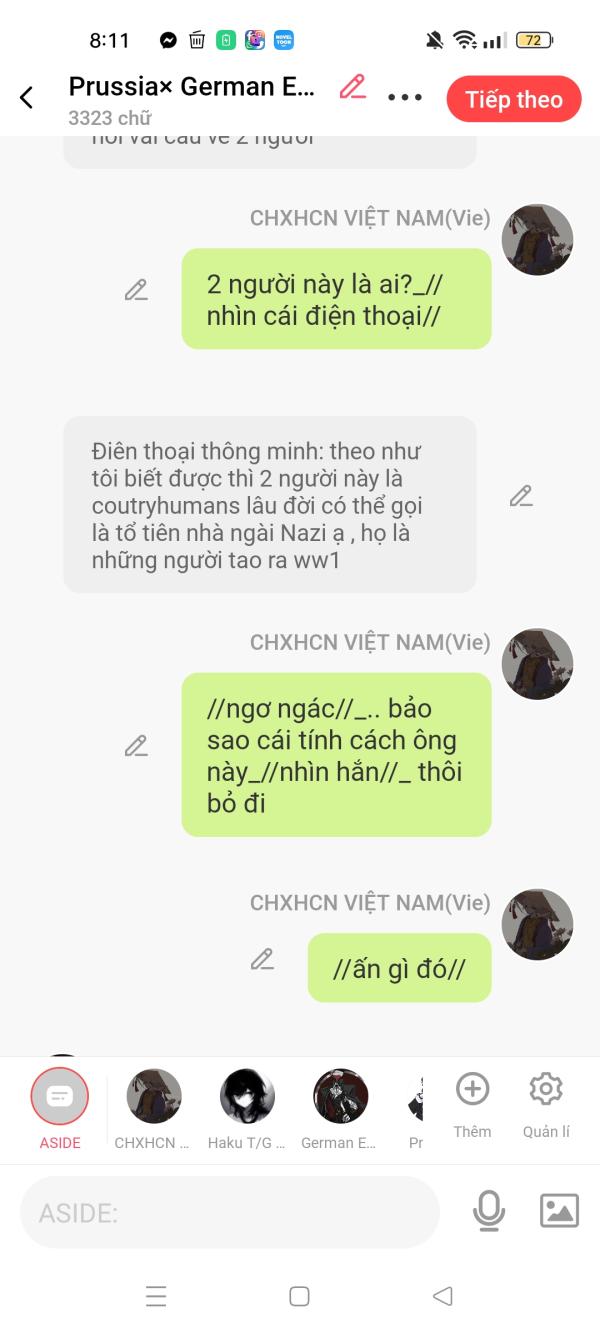Open the three-dot overflow menu
This screenshot has height=1333, width=600.
click(x=405, y=97)
